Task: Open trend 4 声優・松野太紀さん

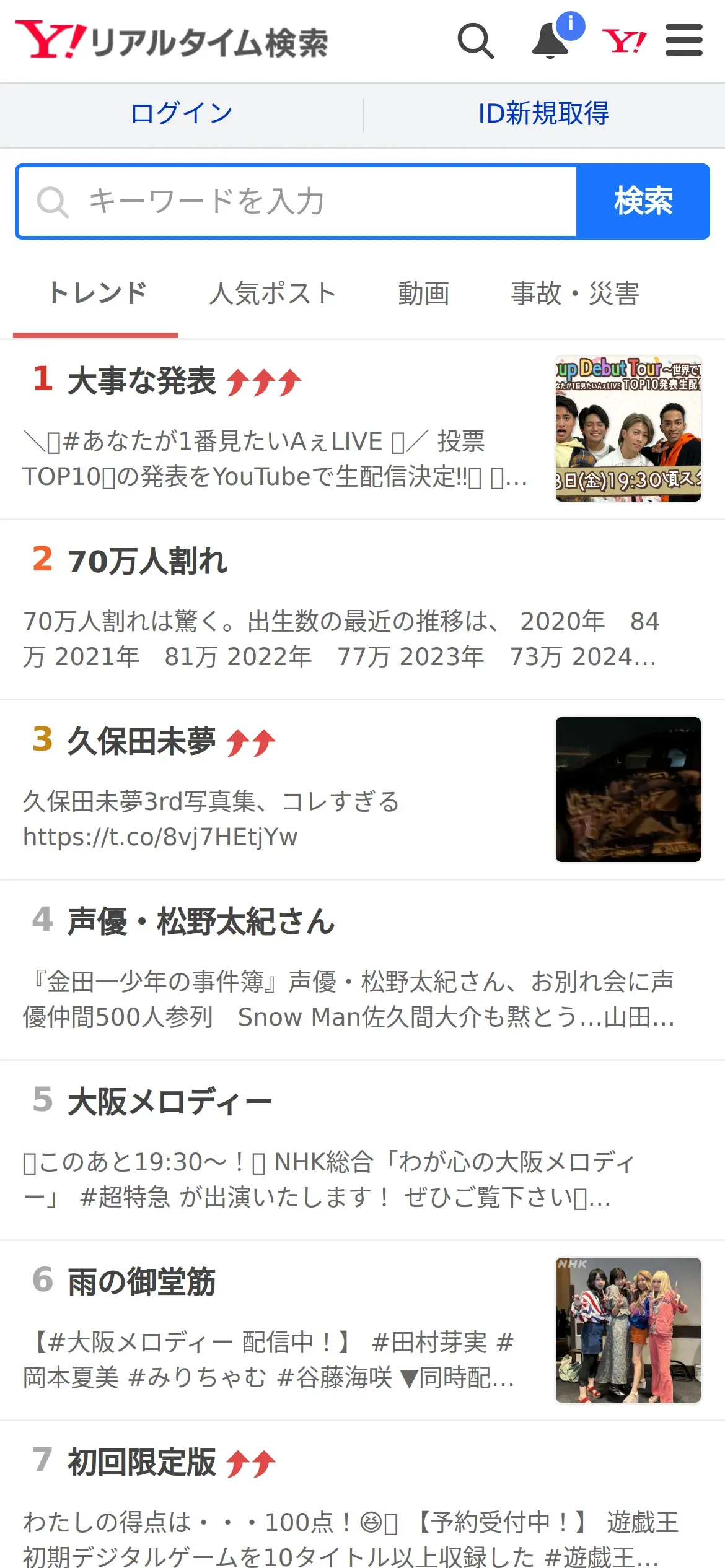Action: click(x=362, y=970)
